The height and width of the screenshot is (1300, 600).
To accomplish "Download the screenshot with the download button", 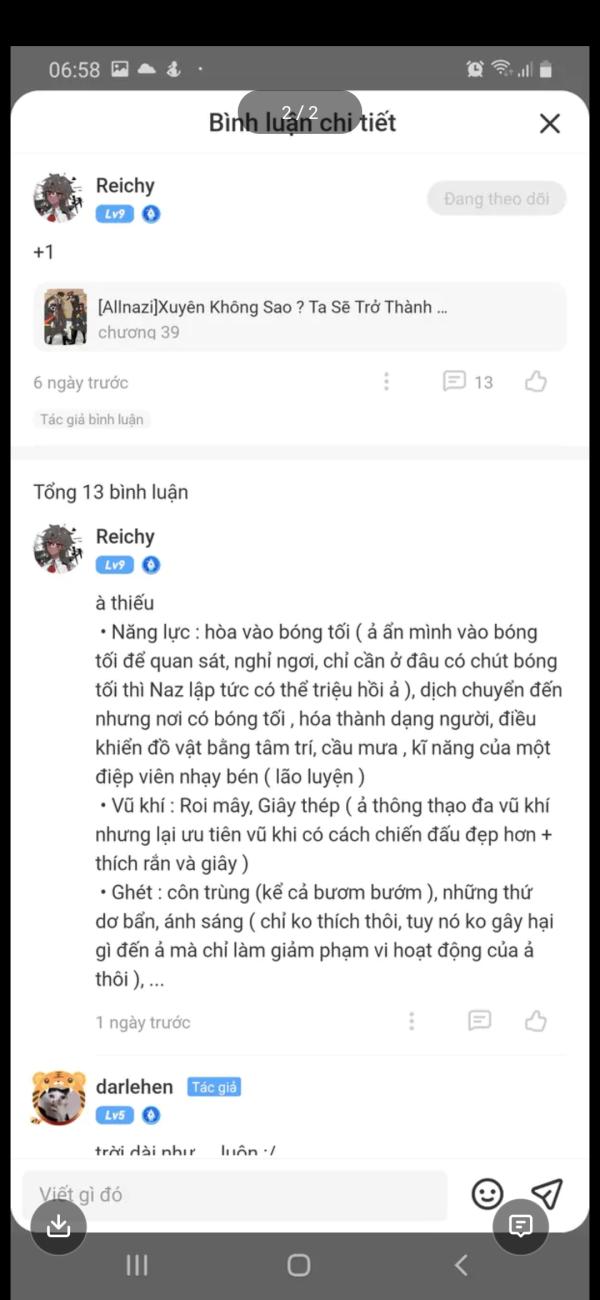I will point(59,1226).
